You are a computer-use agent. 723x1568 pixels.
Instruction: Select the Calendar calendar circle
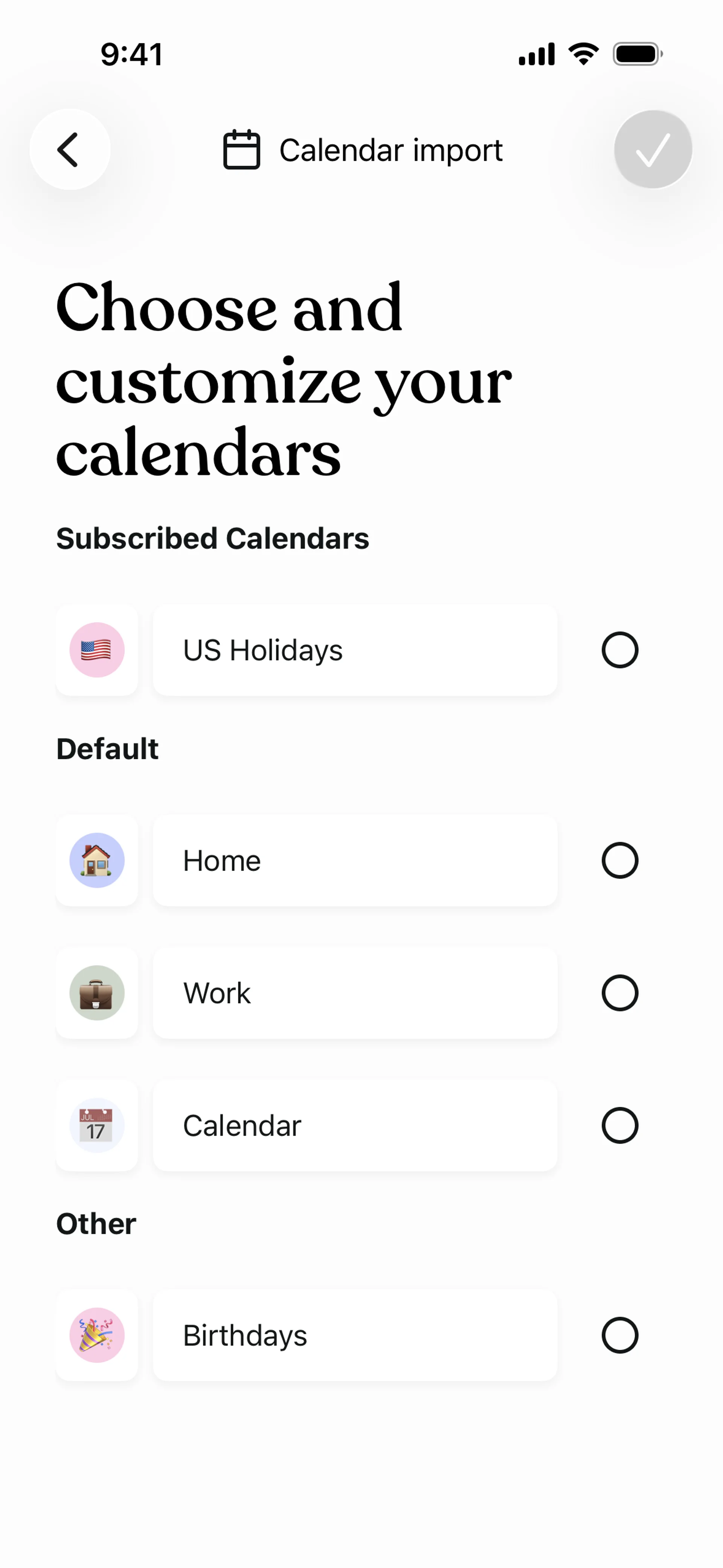coord(619,1125)
